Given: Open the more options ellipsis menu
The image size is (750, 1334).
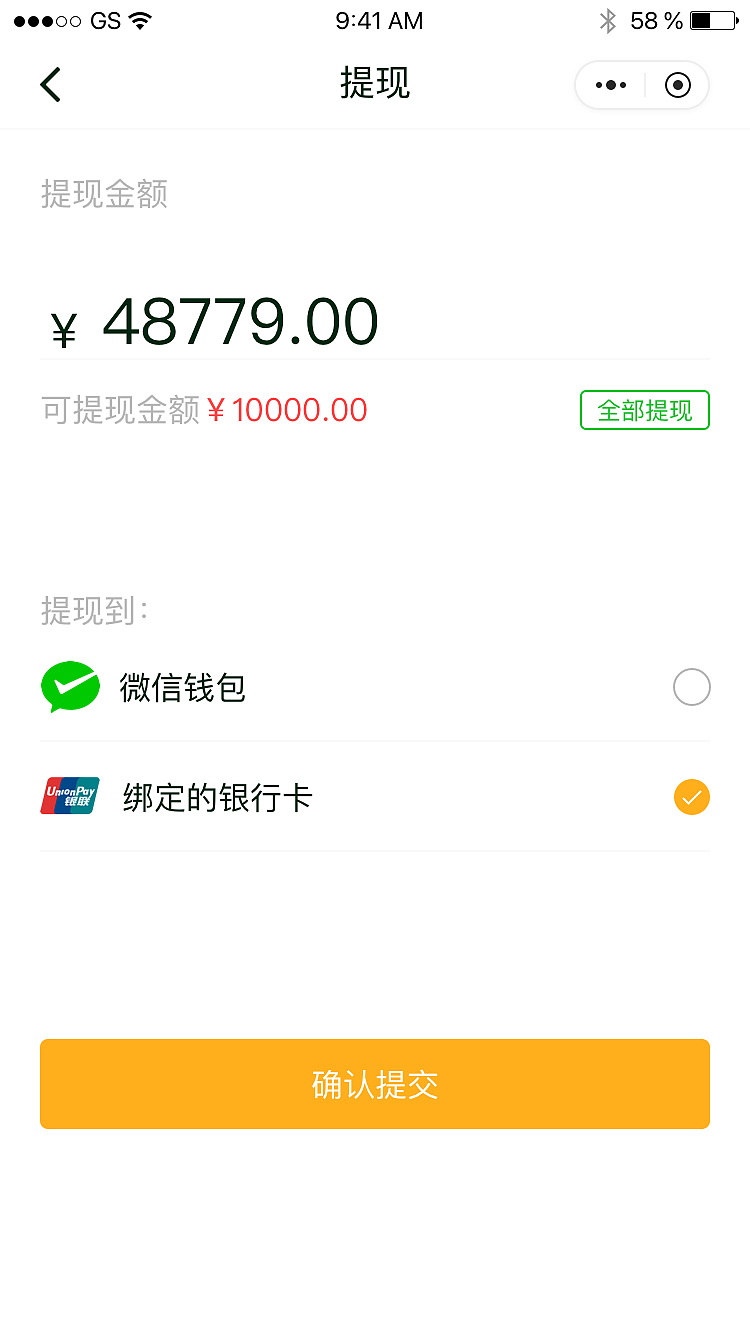Looking at the screenshot, I should coord(610,85).
